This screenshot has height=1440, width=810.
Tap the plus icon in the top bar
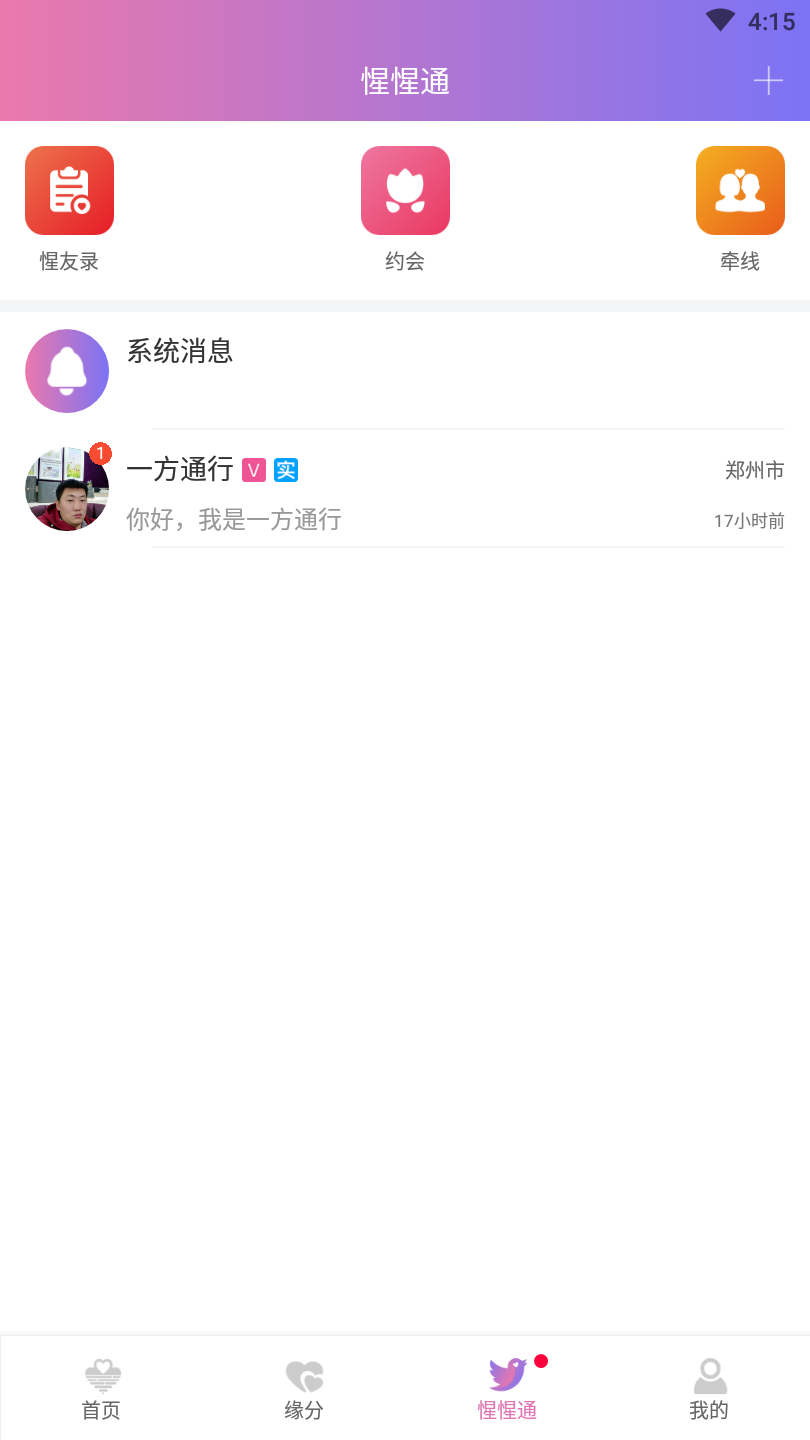[x=767, y=81]
